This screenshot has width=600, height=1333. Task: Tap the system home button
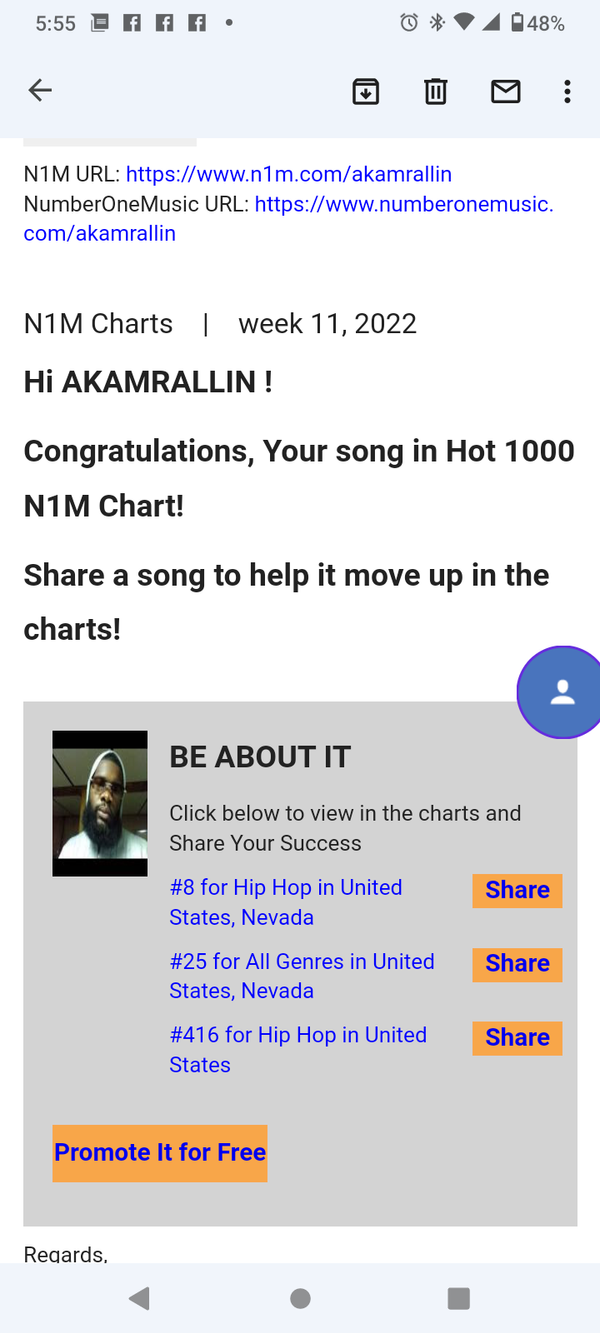300,1299
